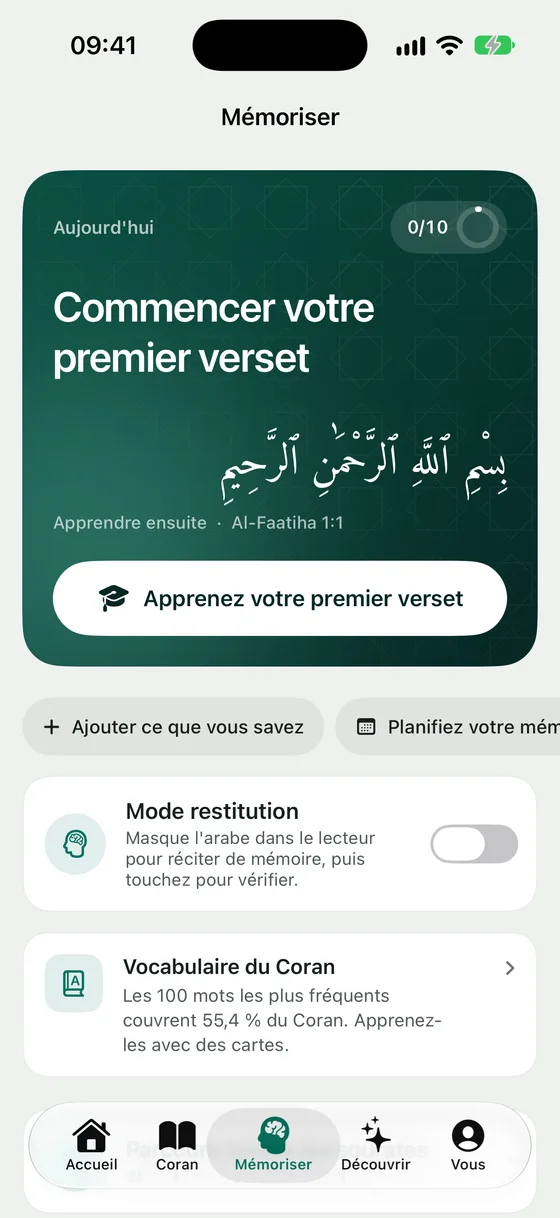Open the Découvrir tab
The width and height of the screenshot is (560, 1218).
[x=376, y=1145]
